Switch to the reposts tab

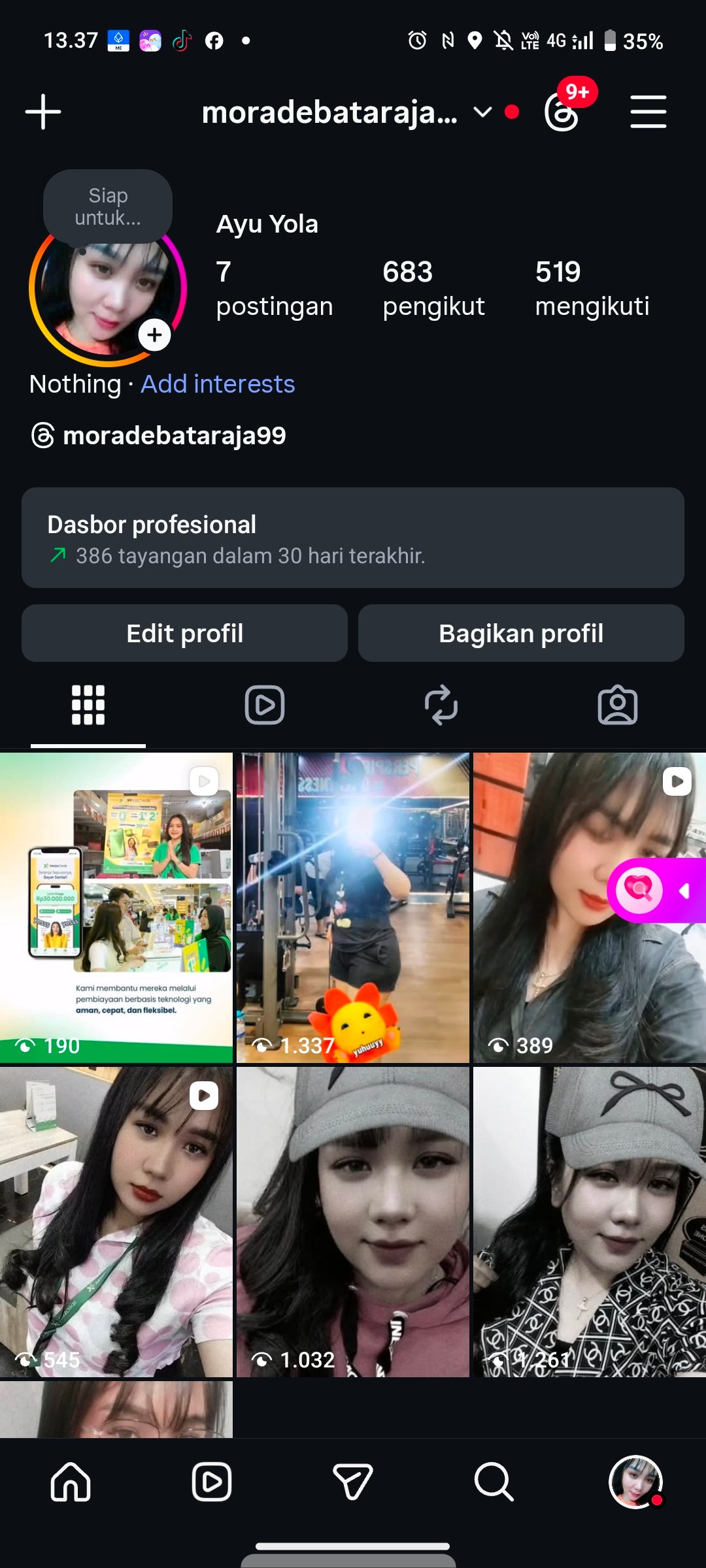tap(441, 705)
